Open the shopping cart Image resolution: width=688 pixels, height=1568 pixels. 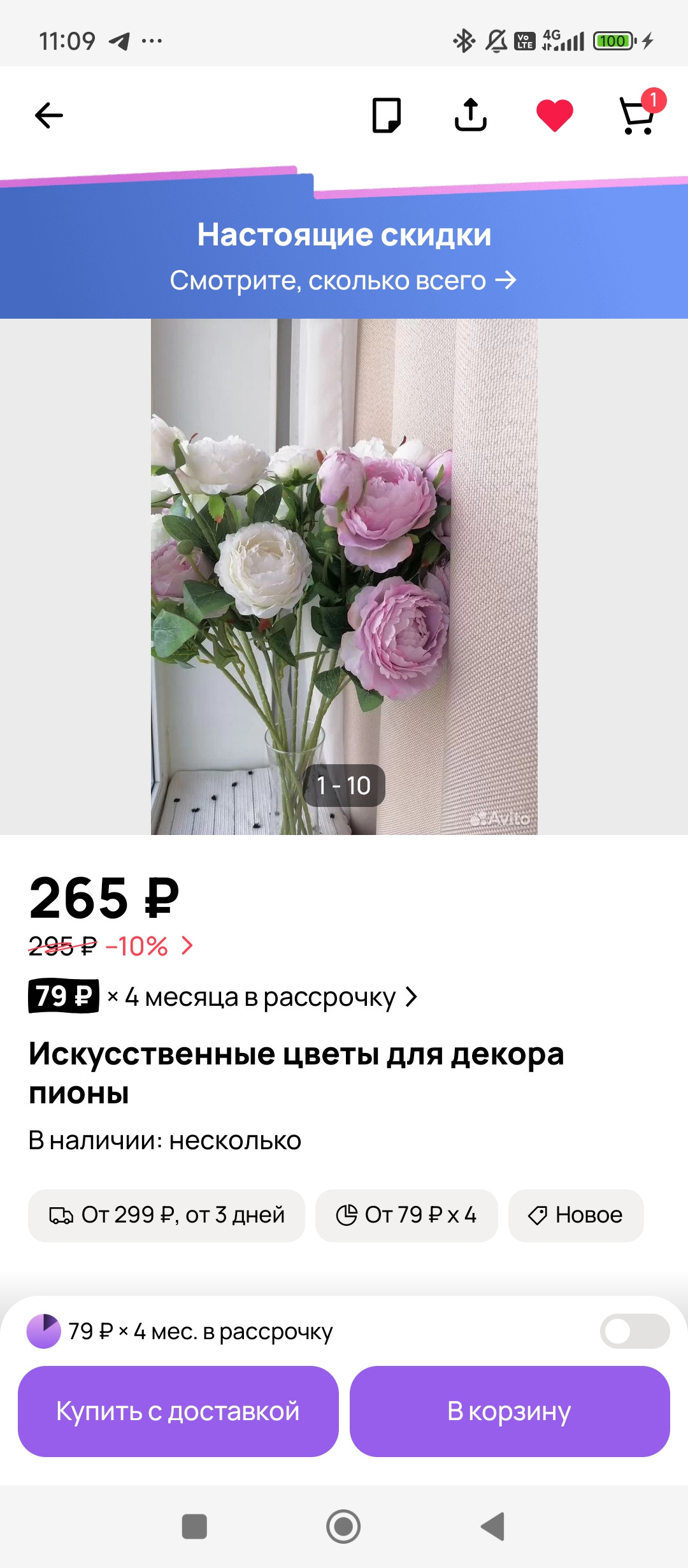coord(638,115)
